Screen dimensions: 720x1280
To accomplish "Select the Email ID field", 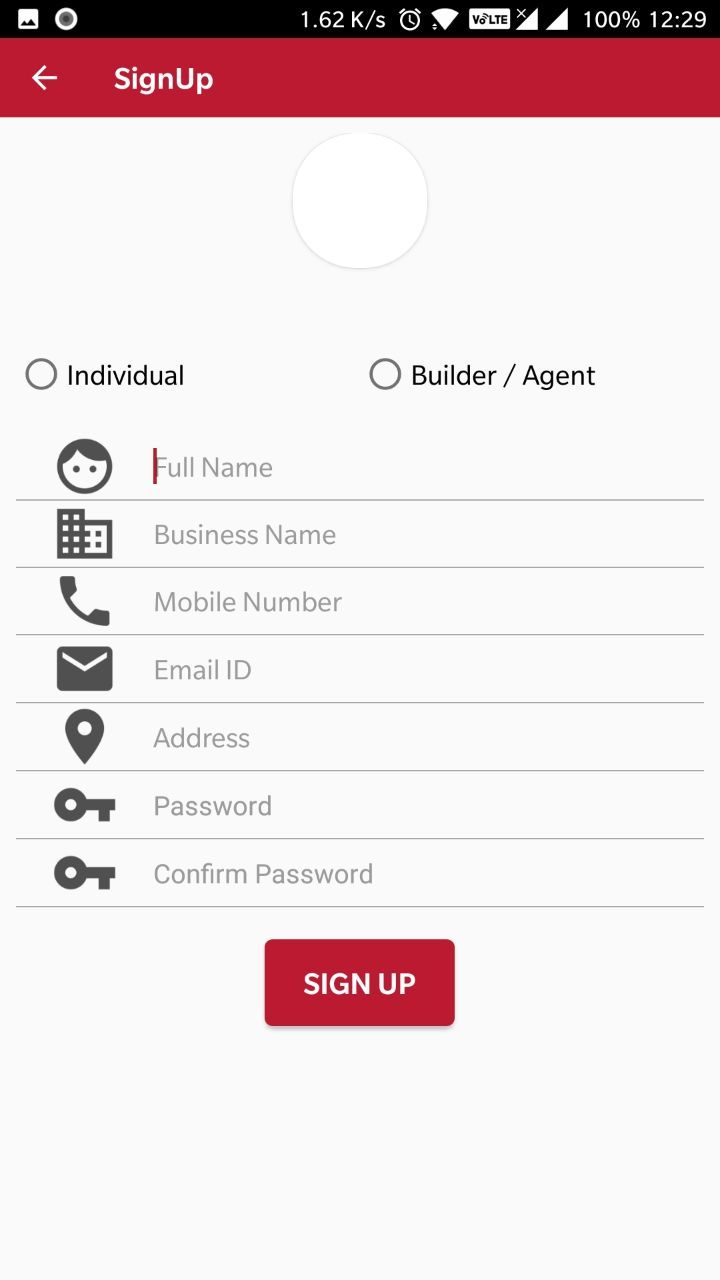I will [x=420, y=670].
